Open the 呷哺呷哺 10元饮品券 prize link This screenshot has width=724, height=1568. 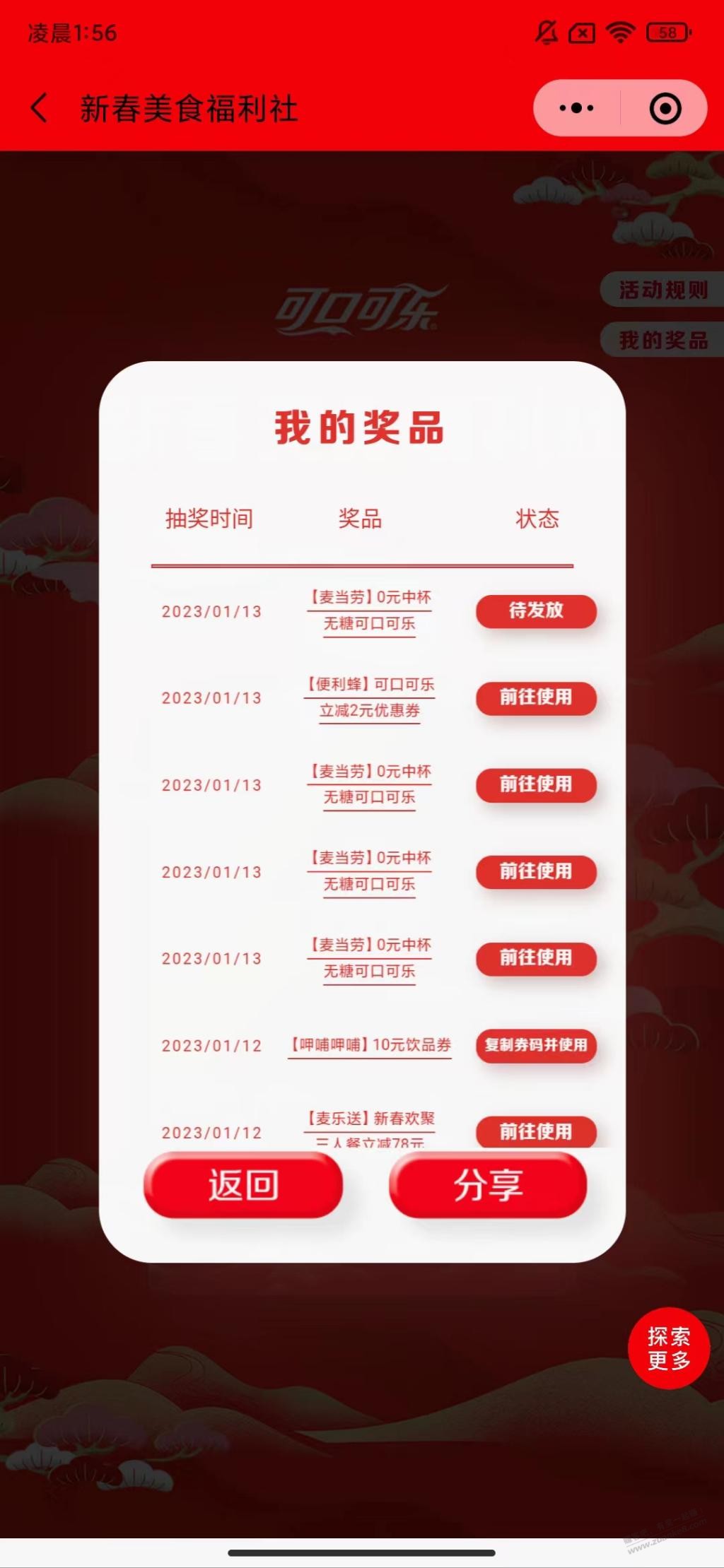click(370, 1045)
